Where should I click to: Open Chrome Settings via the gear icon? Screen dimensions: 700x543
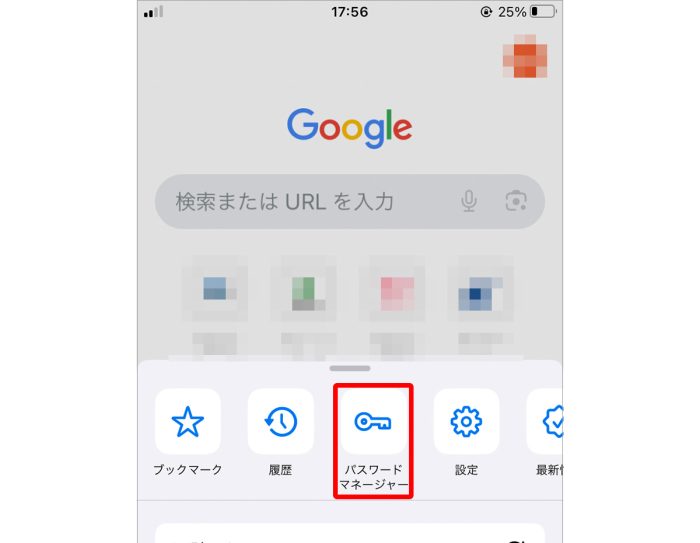pos(466,422)
